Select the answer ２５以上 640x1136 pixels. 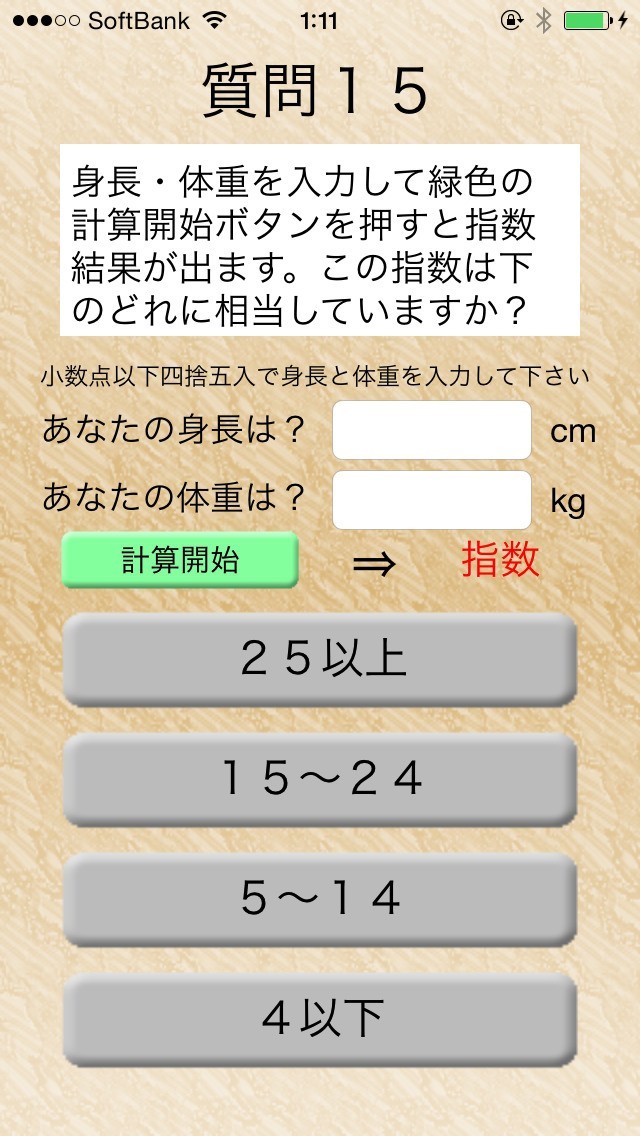(x=320, y=659)
